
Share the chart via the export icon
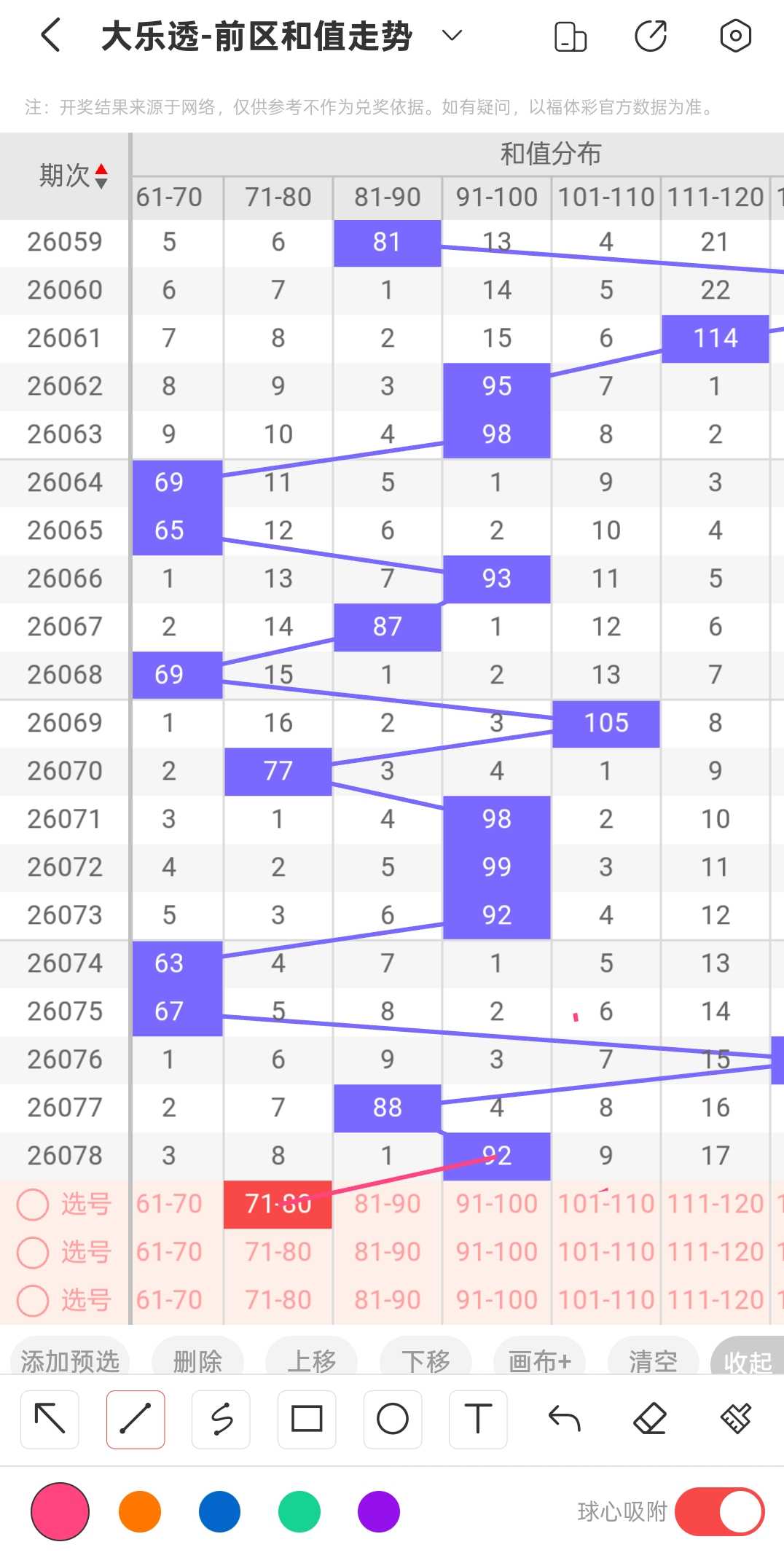[651, 36]
